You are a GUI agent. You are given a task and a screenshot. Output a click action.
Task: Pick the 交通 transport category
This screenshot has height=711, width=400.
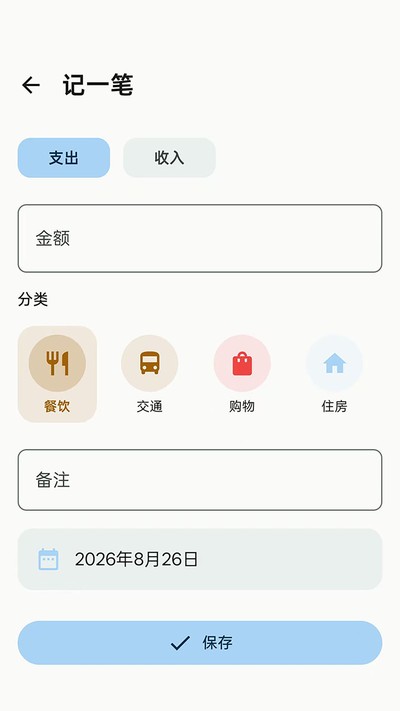[150, 374]
